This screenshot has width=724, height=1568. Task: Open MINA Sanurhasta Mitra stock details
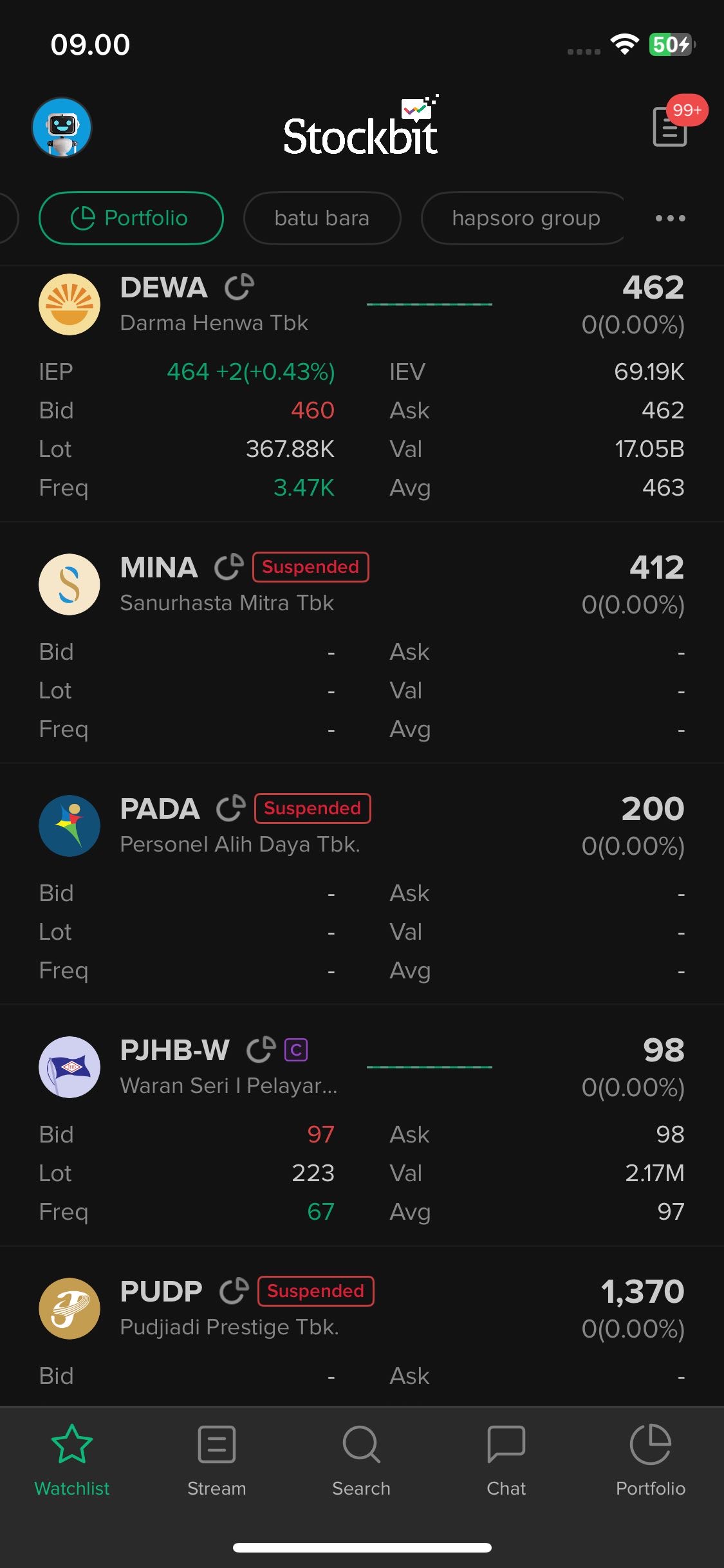click(x=227, y=584)
